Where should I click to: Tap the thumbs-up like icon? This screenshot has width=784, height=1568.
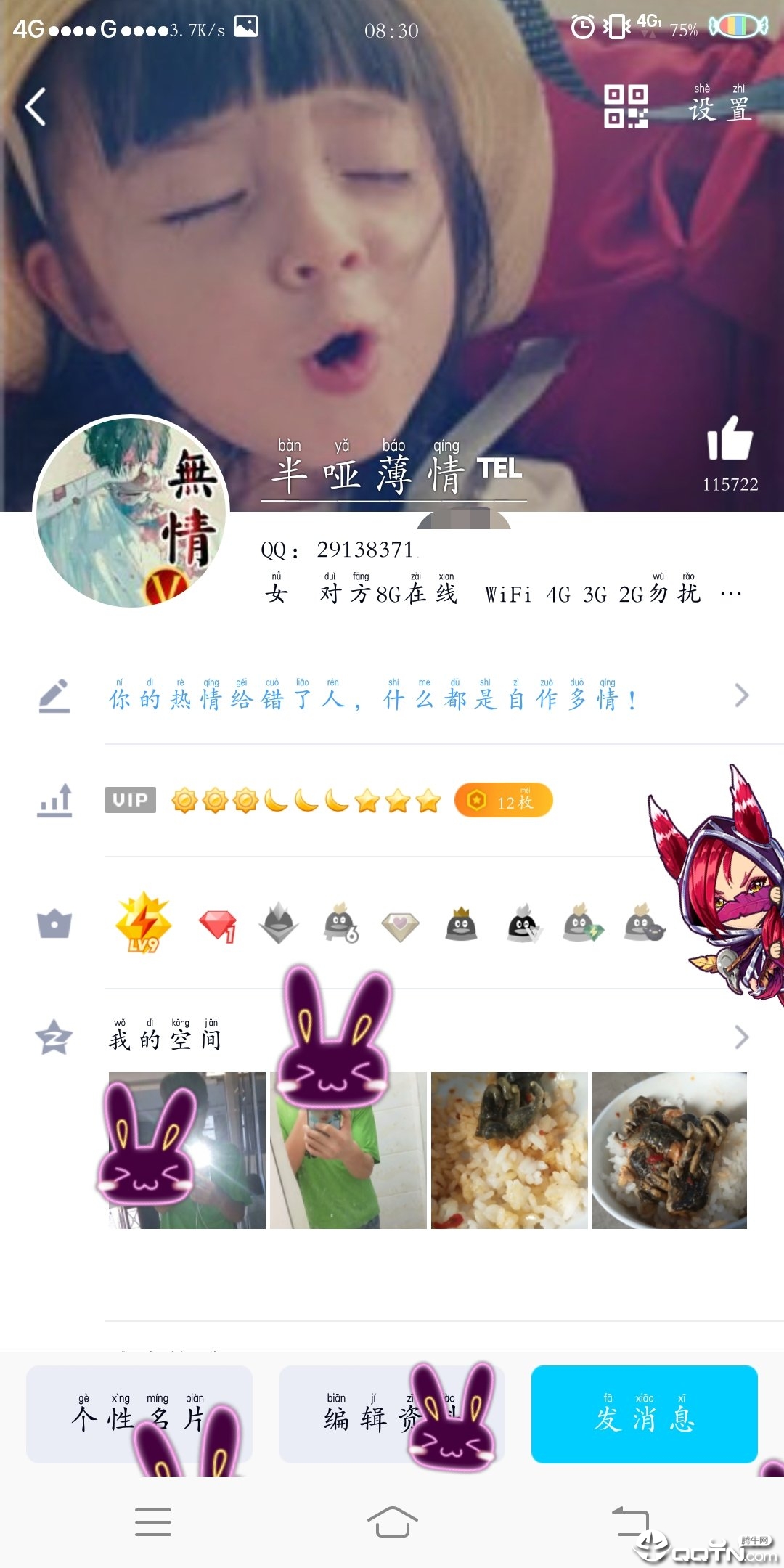tap(730, 439)
